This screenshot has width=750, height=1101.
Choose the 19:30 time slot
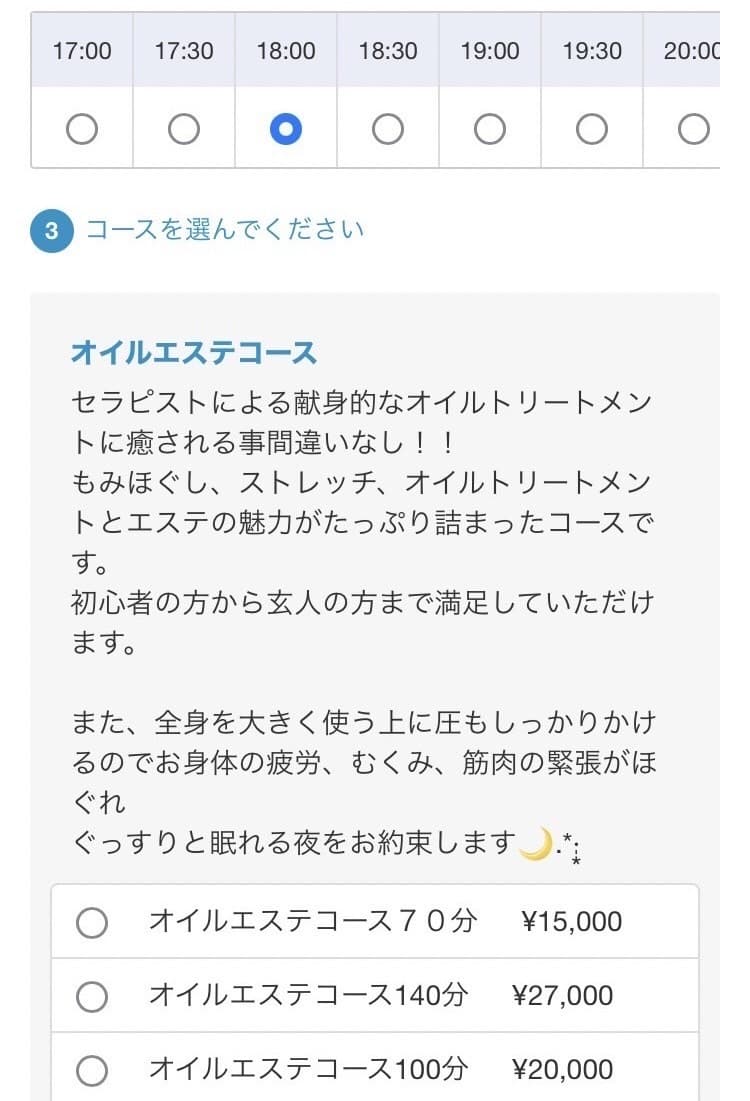coord(592,129)
